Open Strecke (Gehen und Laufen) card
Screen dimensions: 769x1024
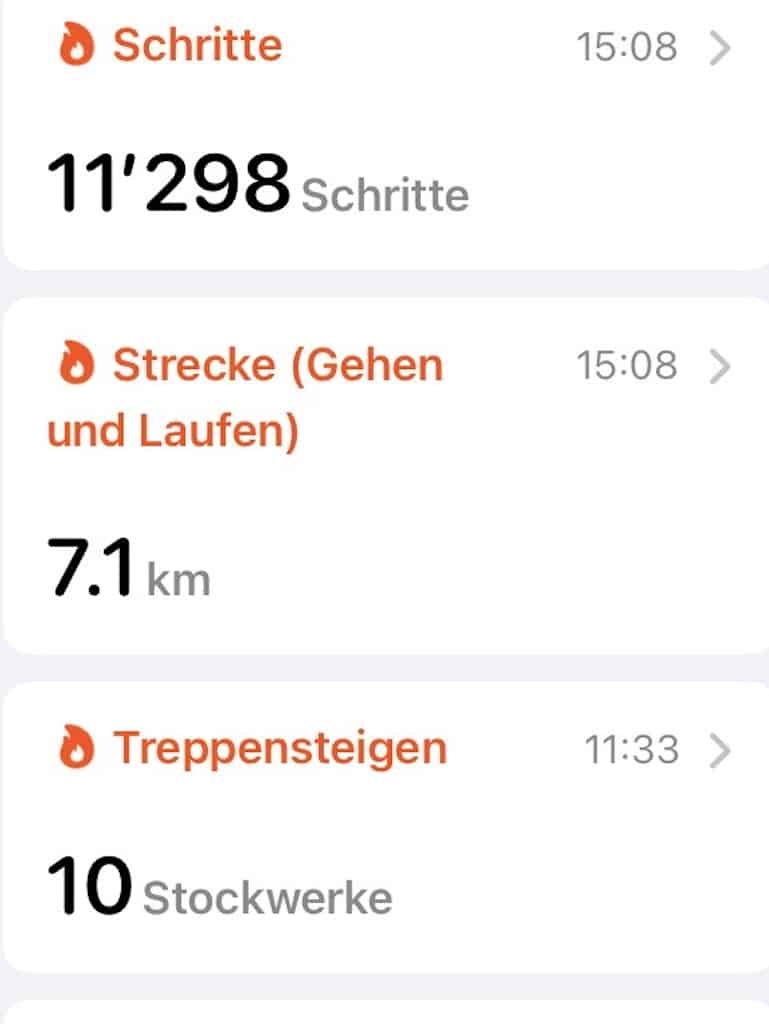pos(384,475)
